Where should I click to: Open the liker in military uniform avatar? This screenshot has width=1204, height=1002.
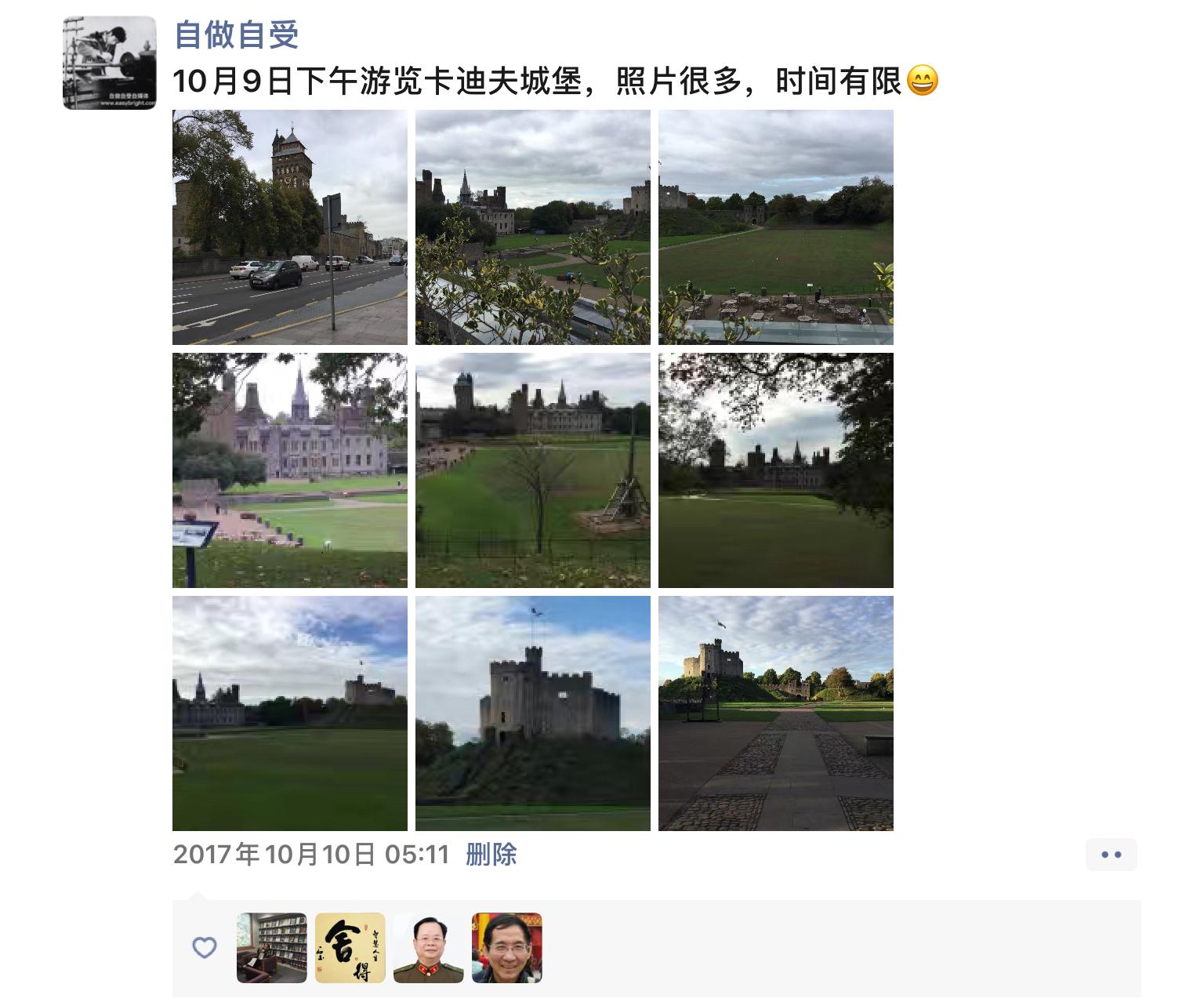coord(428,947)
